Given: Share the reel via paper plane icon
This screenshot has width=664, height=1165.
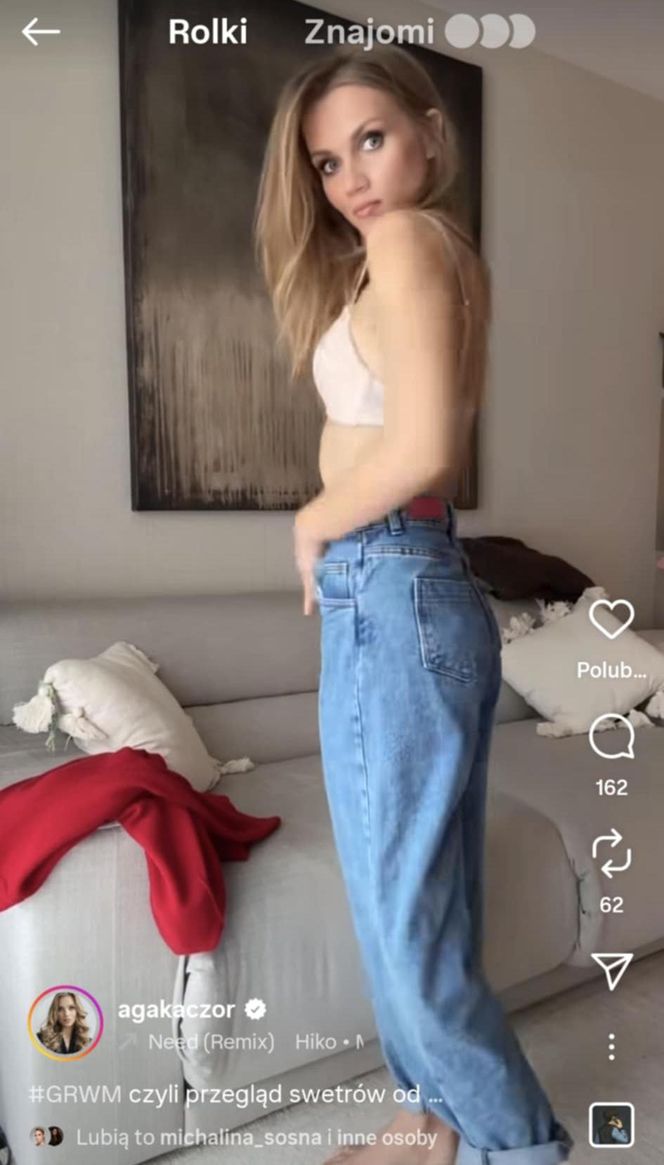Looking at the screenshot, I should 611,970.
